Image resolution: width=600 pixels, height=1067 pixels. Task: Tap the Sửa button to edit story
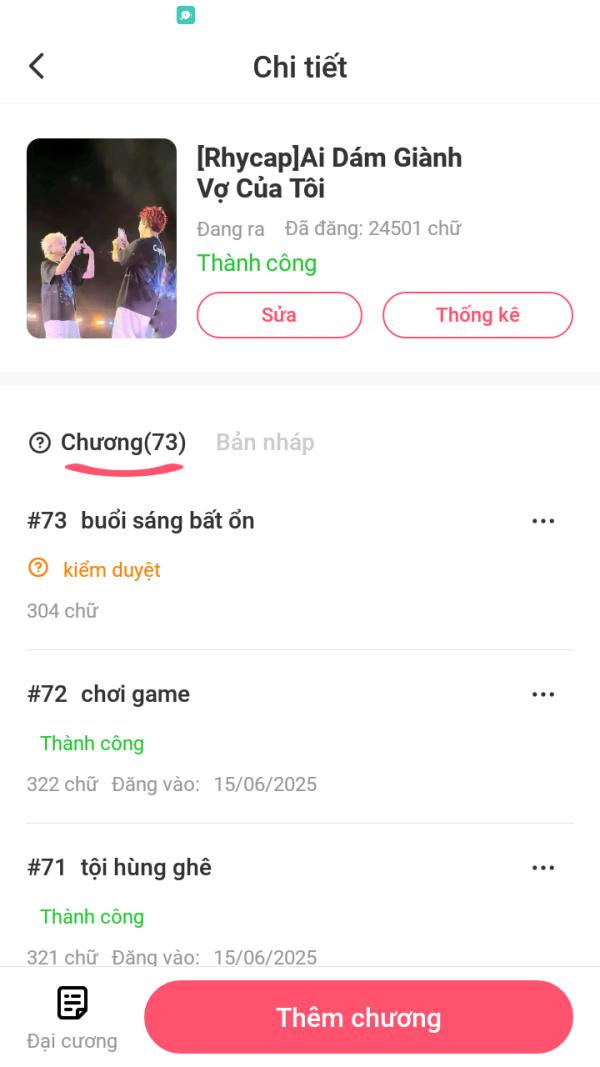tap(279, 315)
